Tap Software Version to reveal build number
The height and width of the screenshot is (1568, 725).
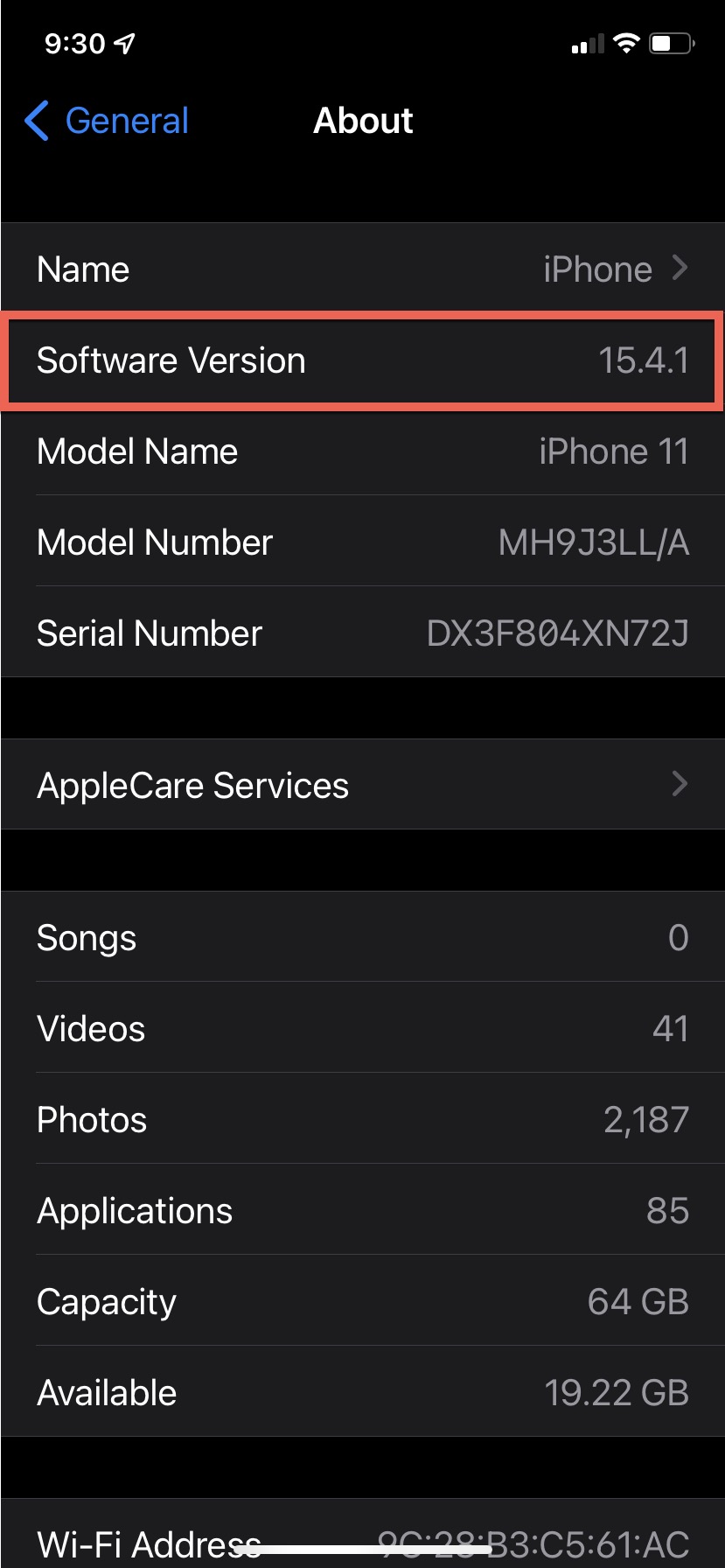click(x=362, y=360)
